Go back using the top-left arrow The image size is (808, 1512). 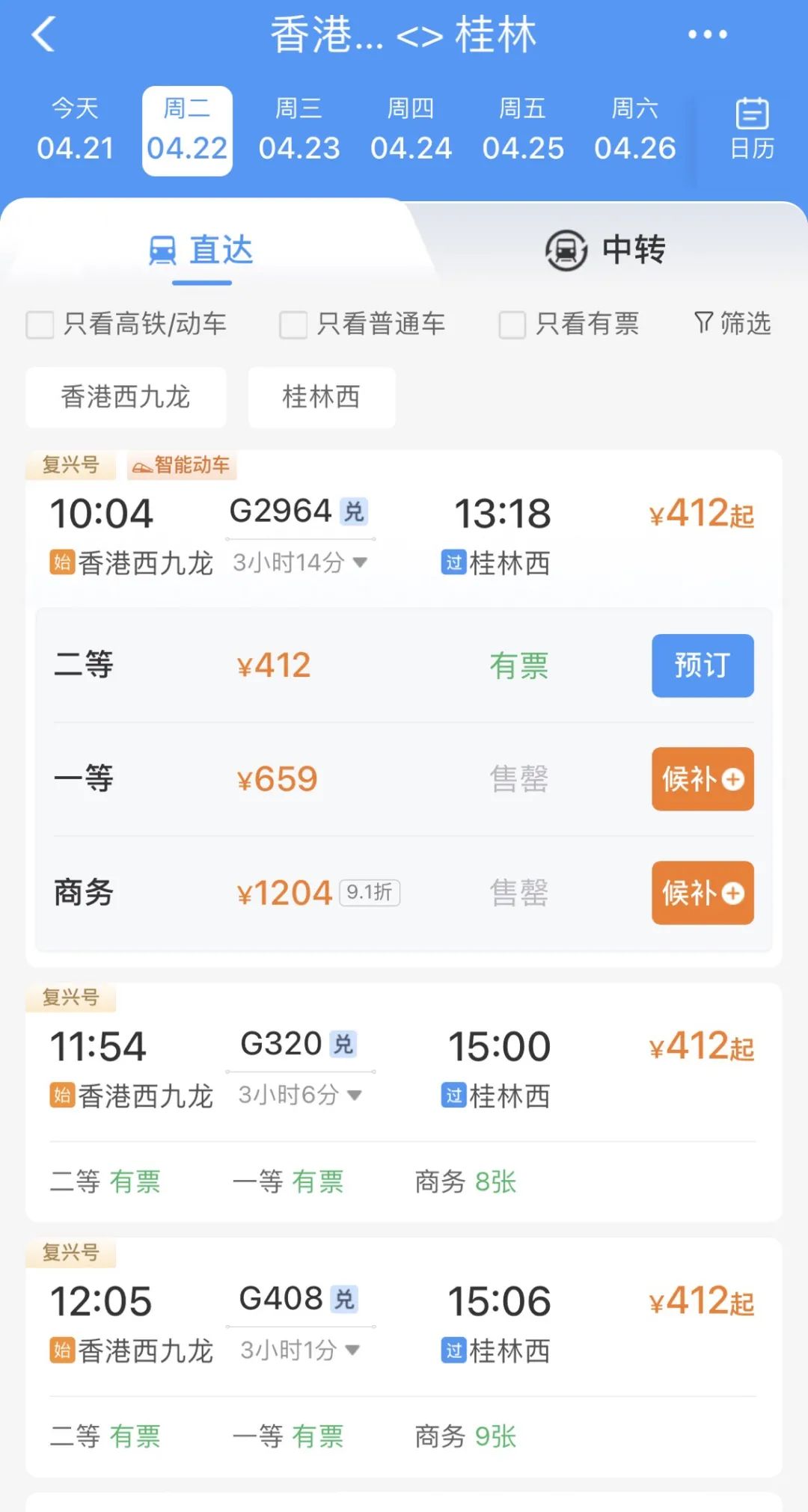(x=43, y=34)
